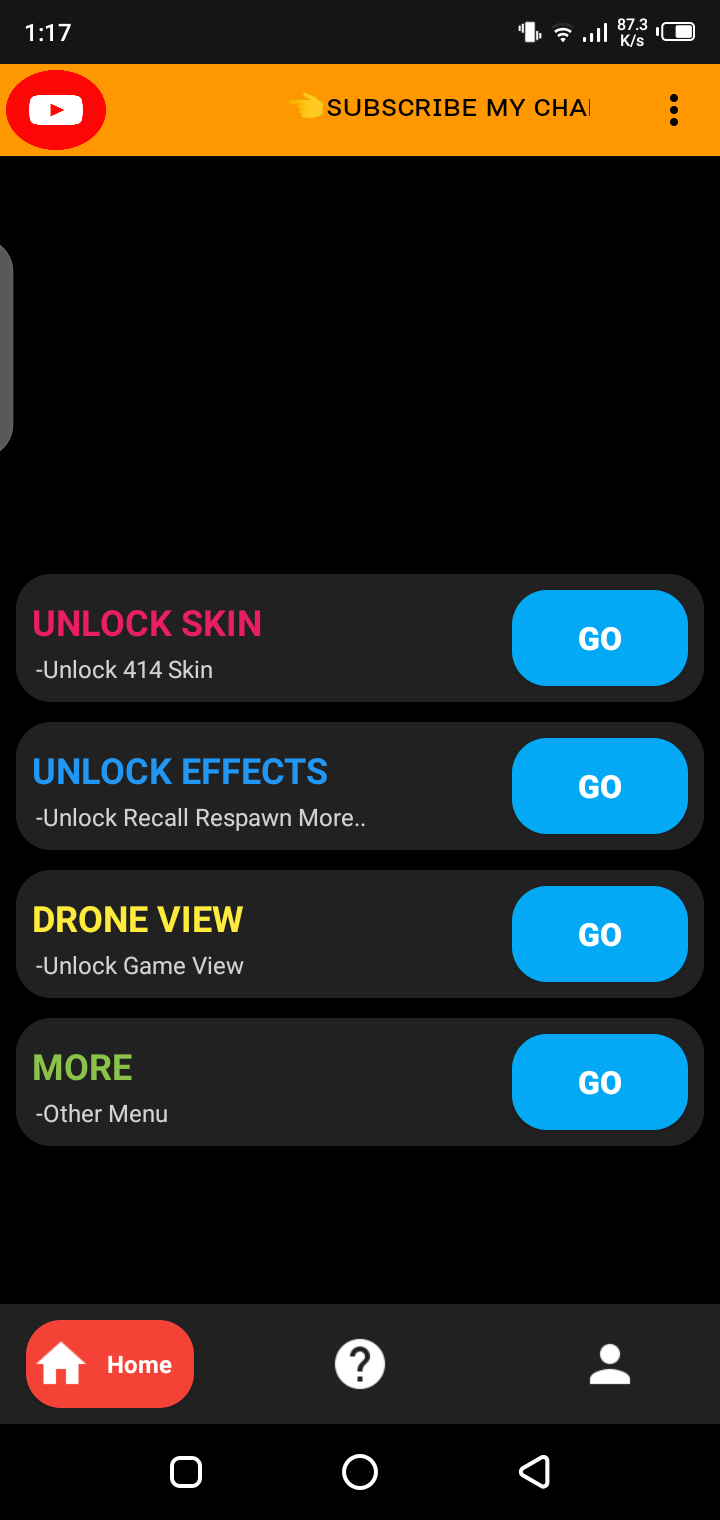720x1520 pixels.
Task: Tap GO next to Drone View
Action: [600, 934]
